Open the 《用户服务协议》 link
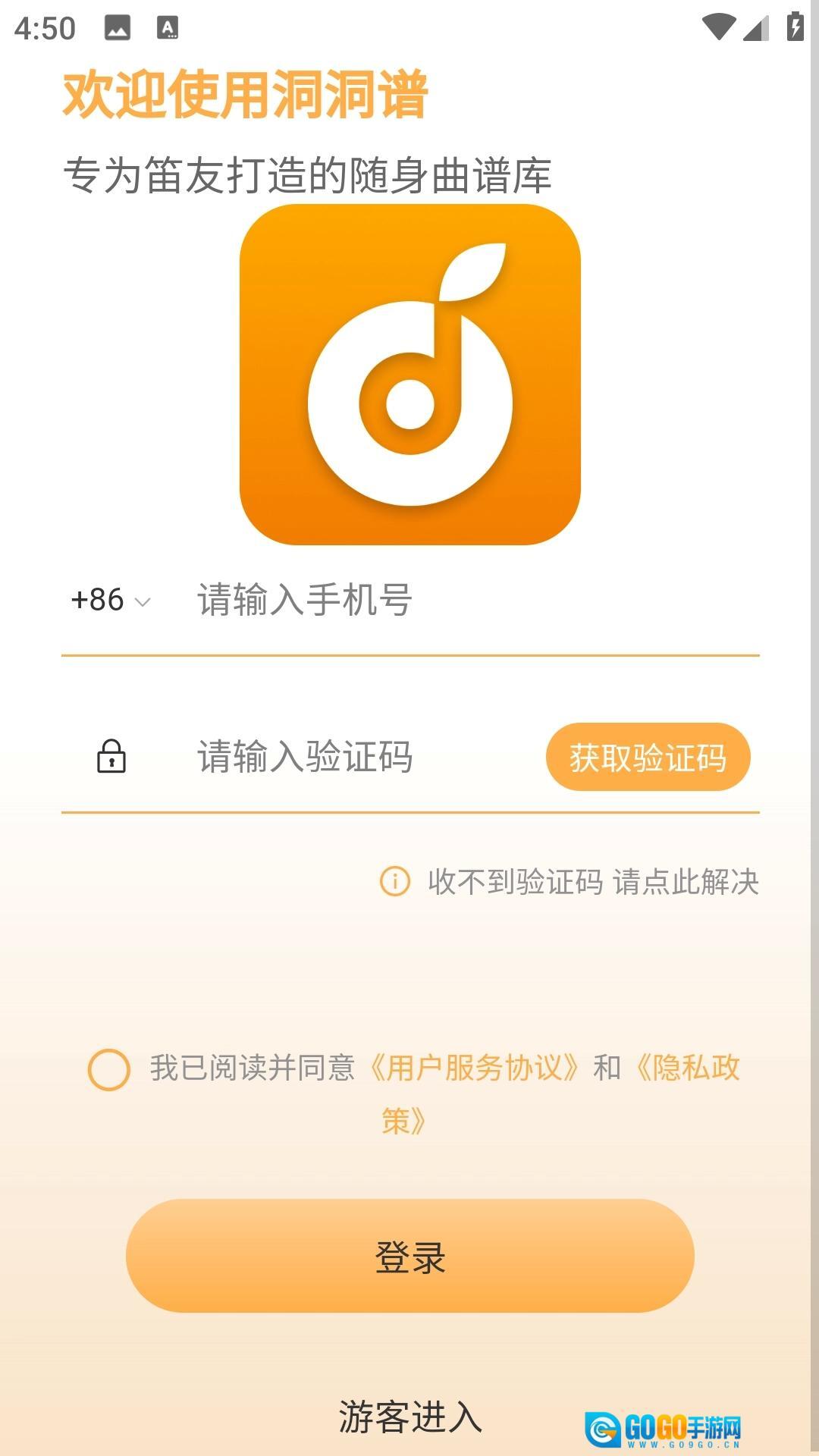The width and height of the screenshot is (819, 1456). coord(475,1068)
